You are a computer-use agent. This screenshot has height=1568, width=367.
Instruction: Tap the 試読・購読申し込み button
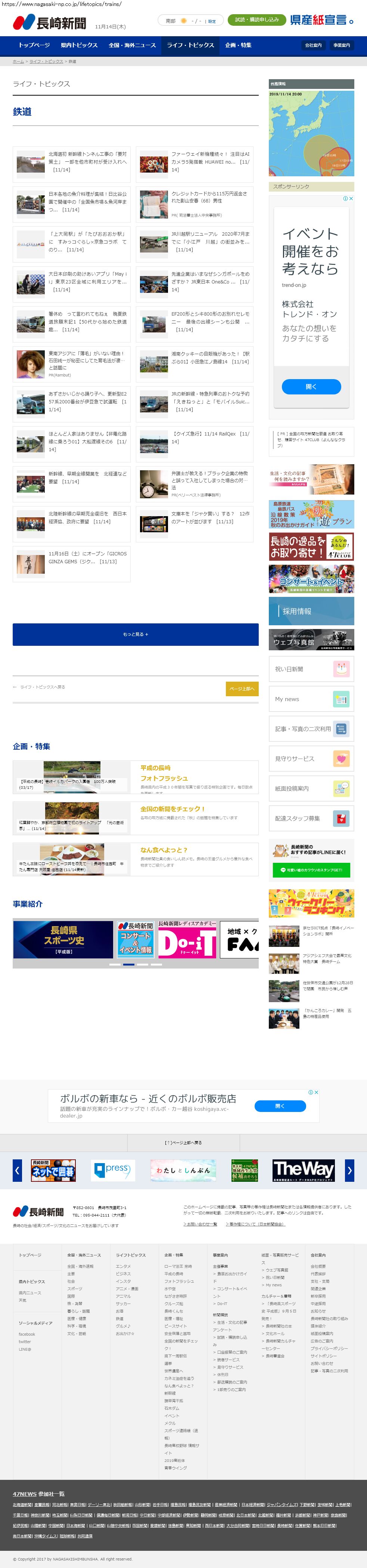pos(257,19)
